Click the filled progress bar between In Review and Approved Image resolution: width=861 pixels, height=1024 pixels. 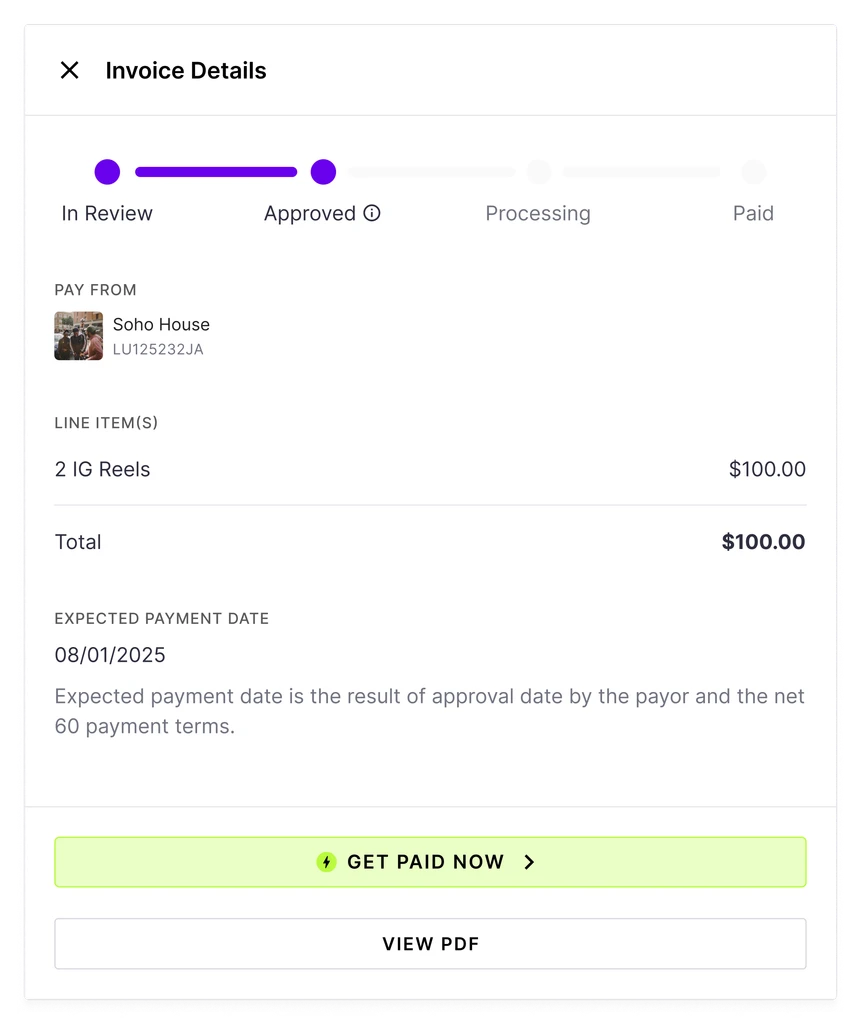[x=215, y=171]
